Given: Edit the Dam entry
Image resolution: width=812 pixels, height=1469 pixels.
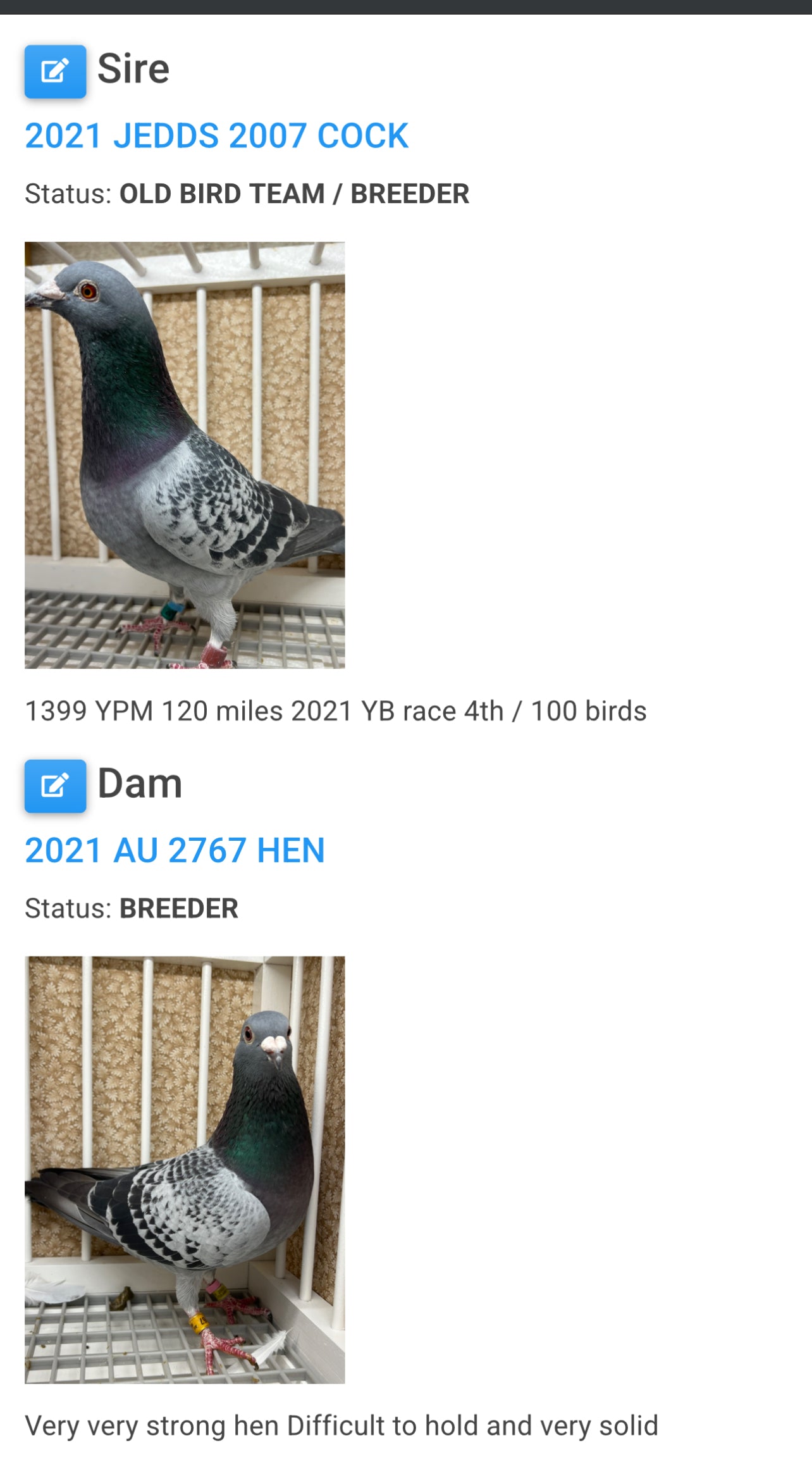Looking at the screenshot, I should pos(55,786).
